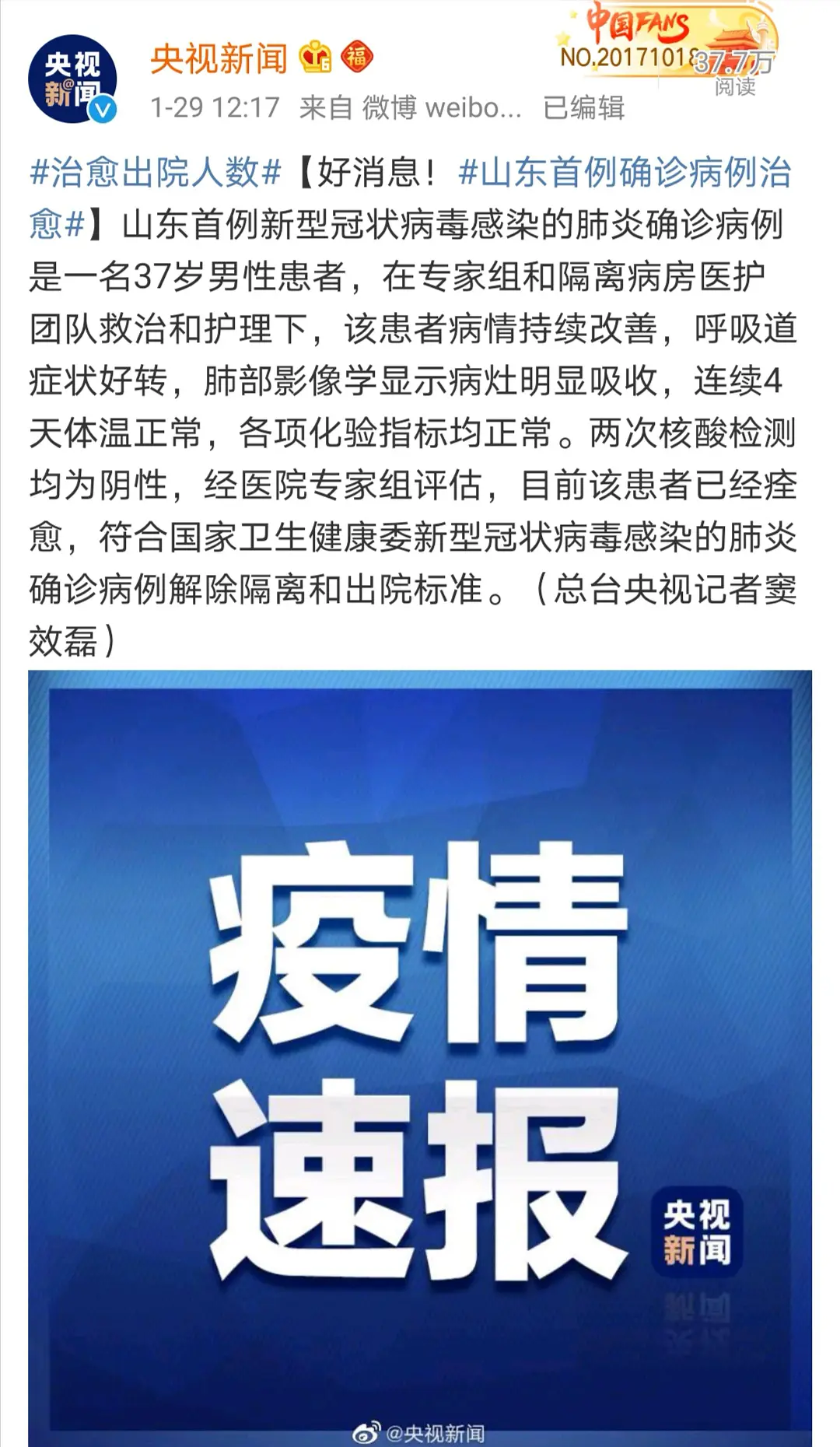Open 央视新闻 profile avatar
This screenshot has width=840, height=1447.
(x=72, y=79)
